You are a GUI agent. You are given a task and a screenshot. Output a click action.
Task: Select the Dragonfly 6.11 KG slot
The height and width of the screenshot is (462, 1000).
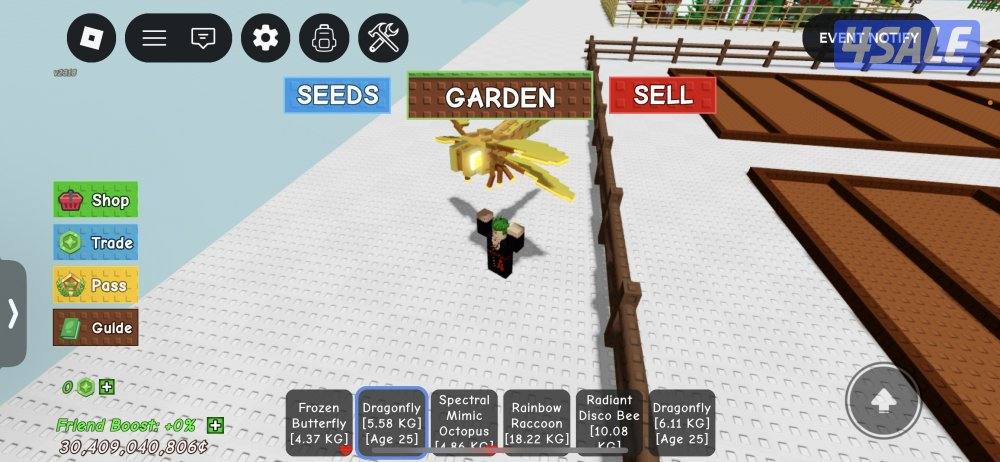pos(681,423)
